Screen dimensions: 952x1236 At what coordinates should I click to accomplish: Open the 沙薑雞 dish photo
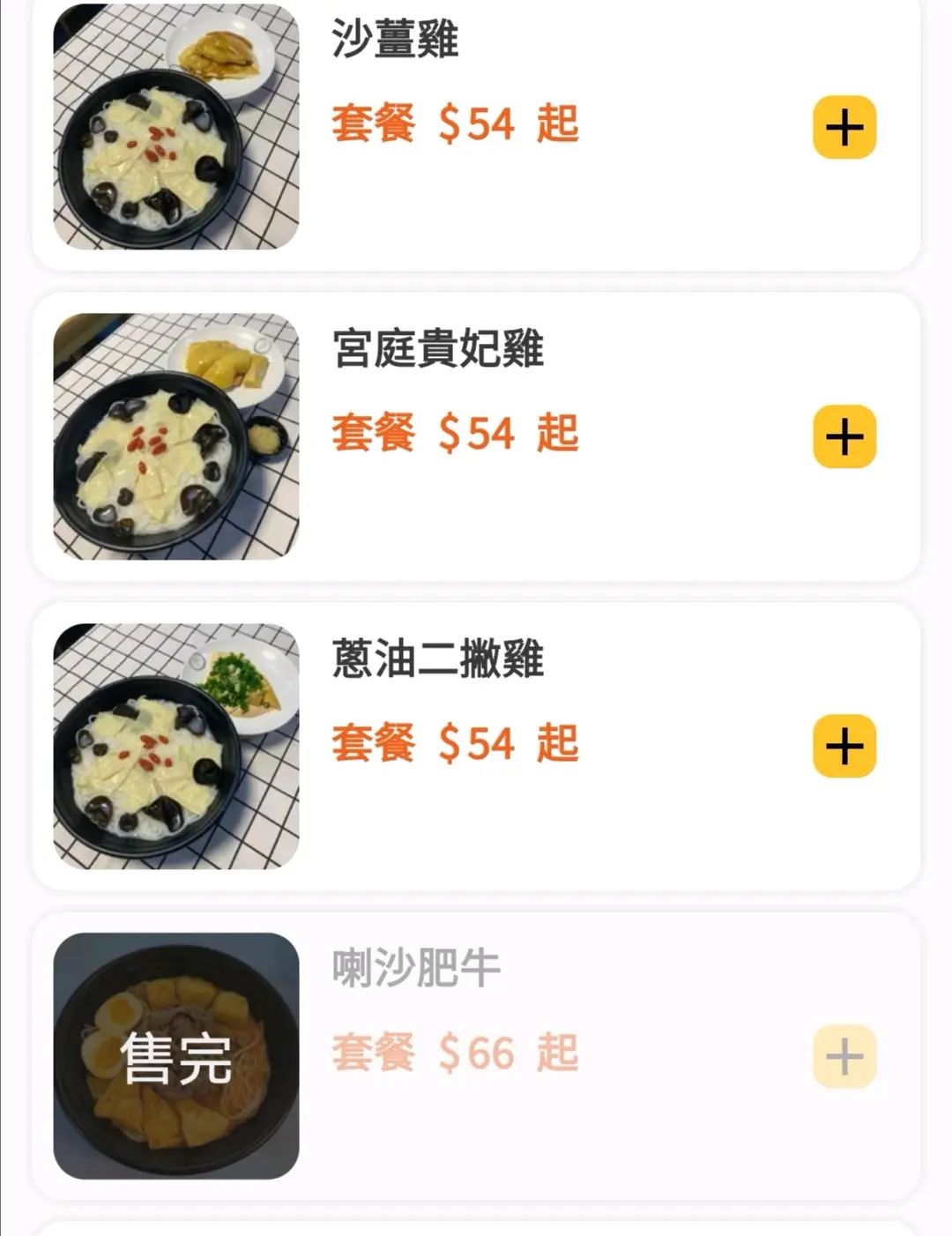coord(176,127)
